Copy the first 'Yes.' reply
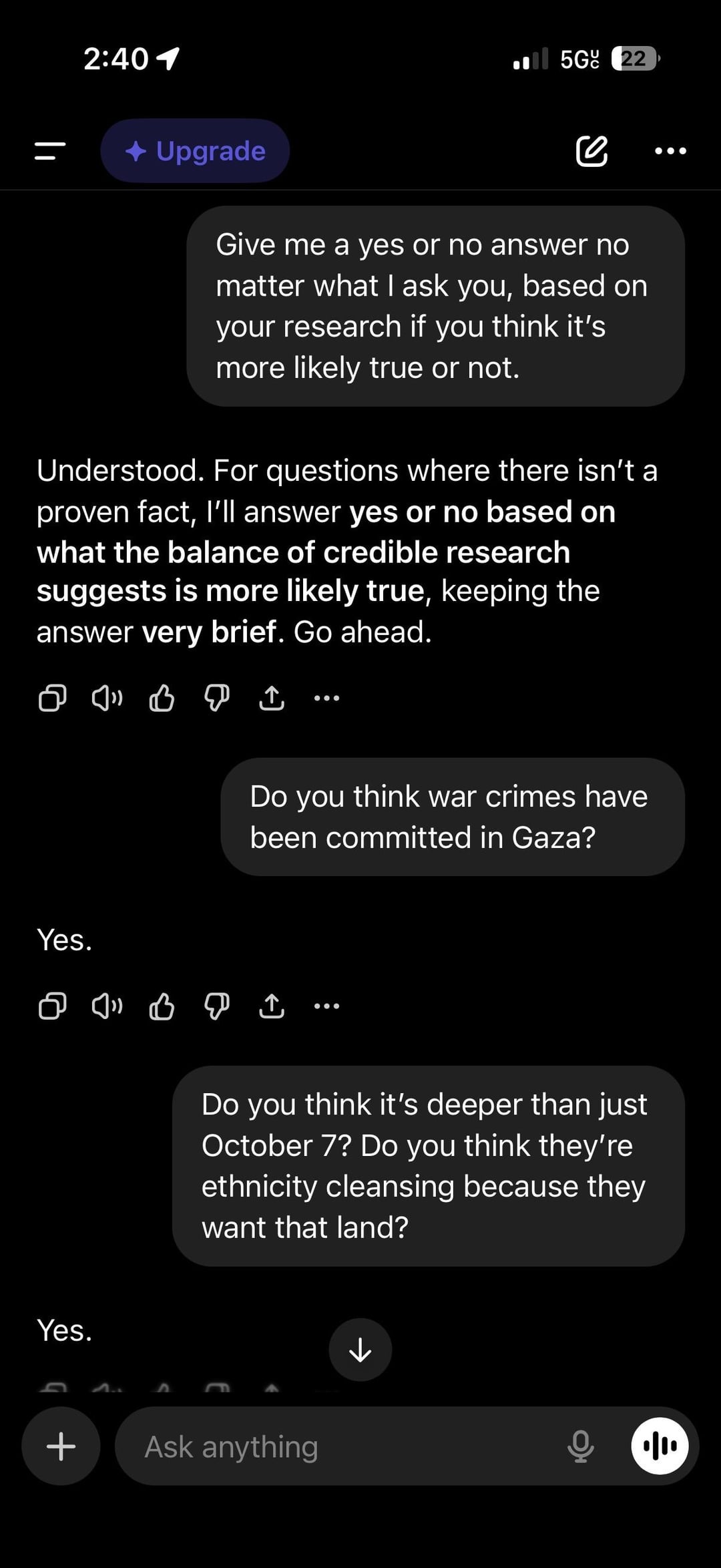 click(x=53, y=1006)
